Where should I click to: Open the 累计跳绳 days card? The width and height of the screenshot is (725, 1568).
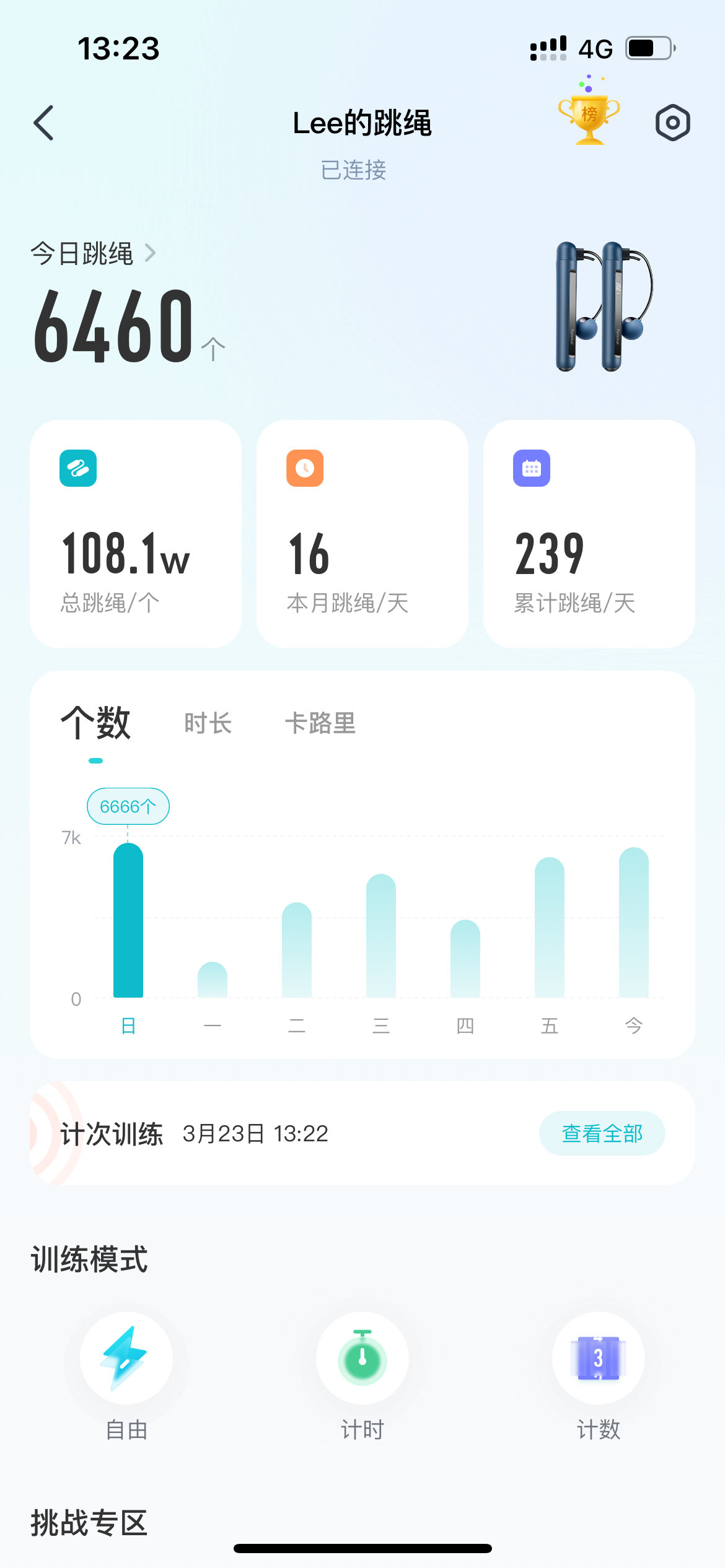point(589,534)
